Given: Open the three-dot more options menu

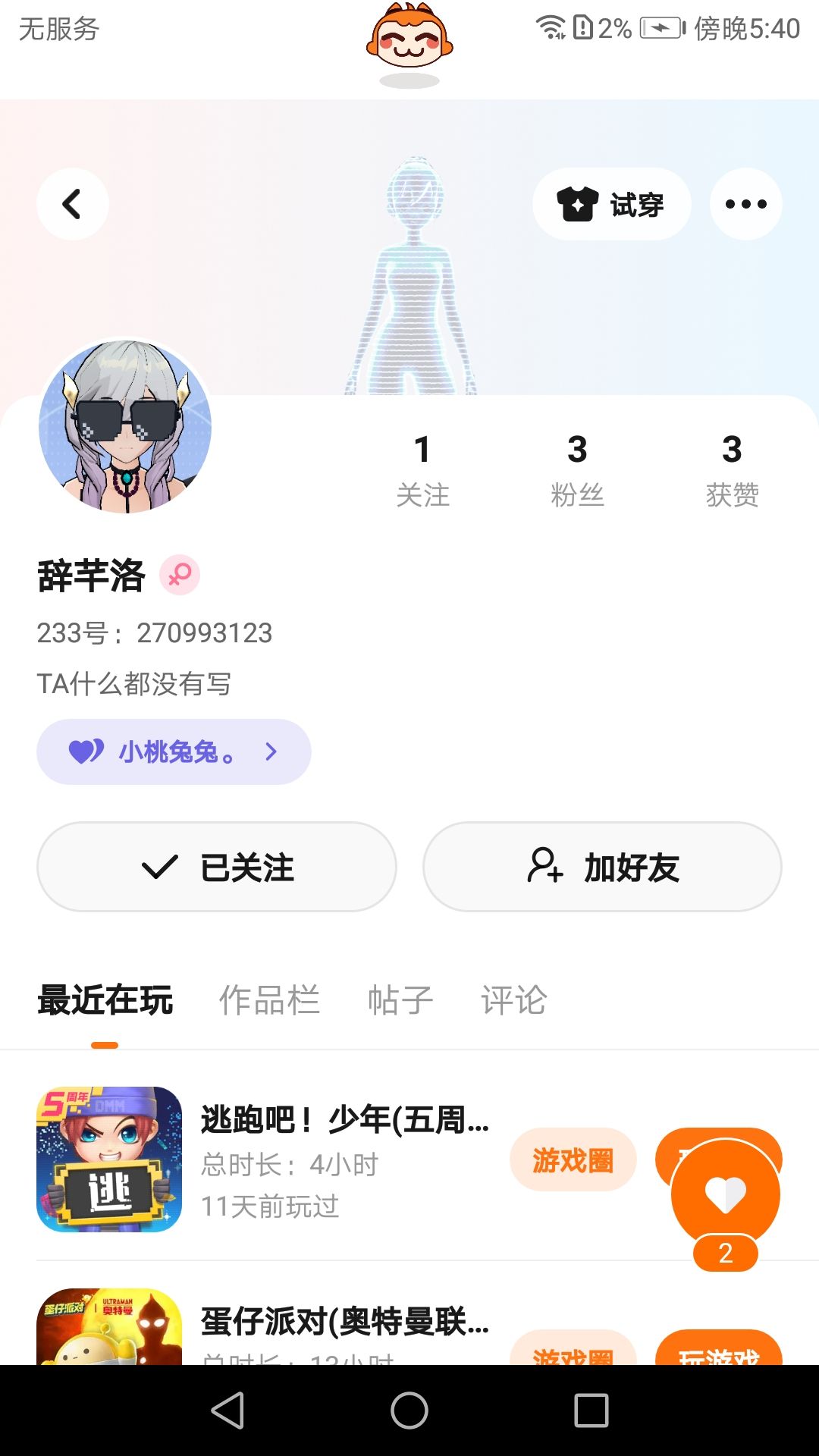Looking at the screenshot, I should click(x=745, y=204).
